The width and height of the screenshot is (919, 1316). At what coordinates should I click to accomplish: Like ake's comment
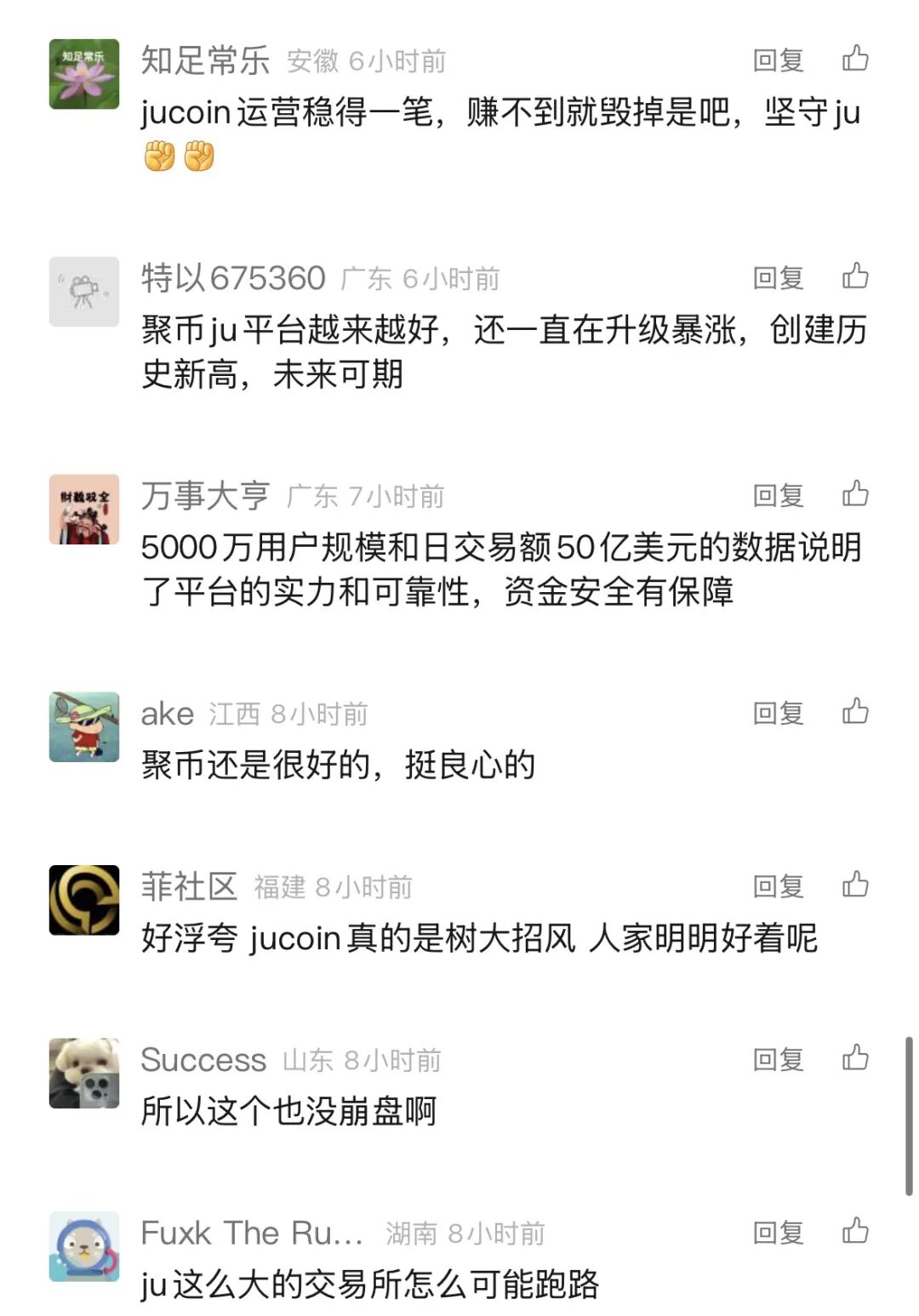click(855, 712)
